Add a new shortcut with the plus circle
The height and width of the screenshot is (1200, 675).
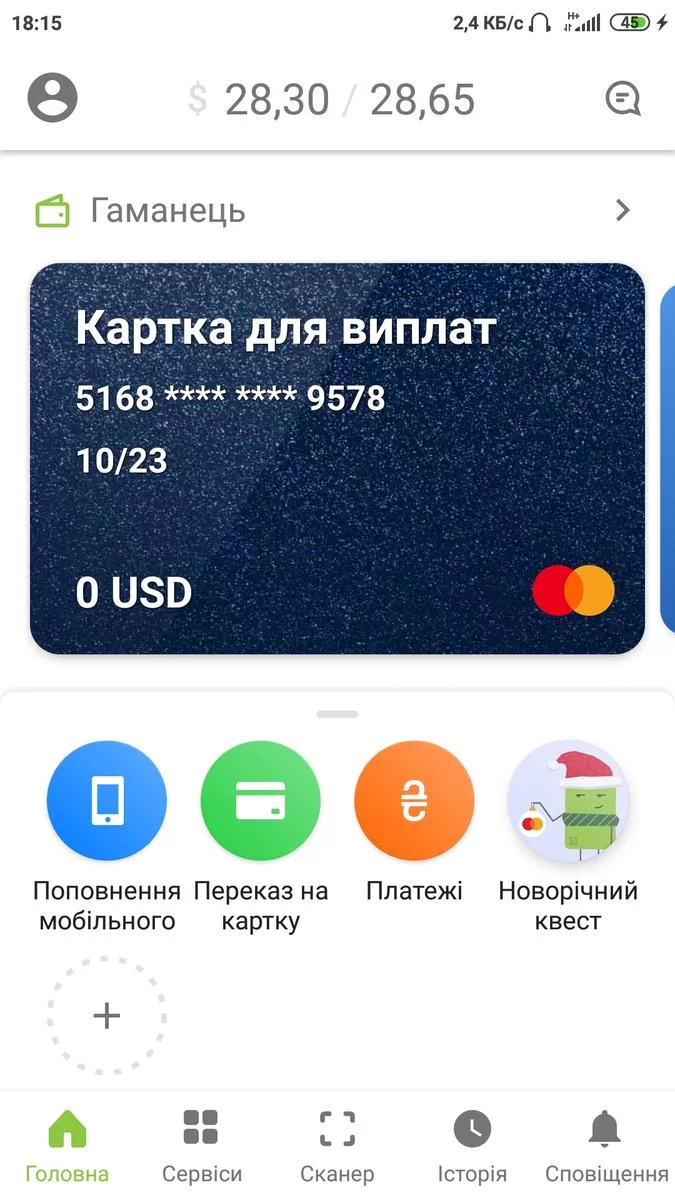pos(107,1016)
